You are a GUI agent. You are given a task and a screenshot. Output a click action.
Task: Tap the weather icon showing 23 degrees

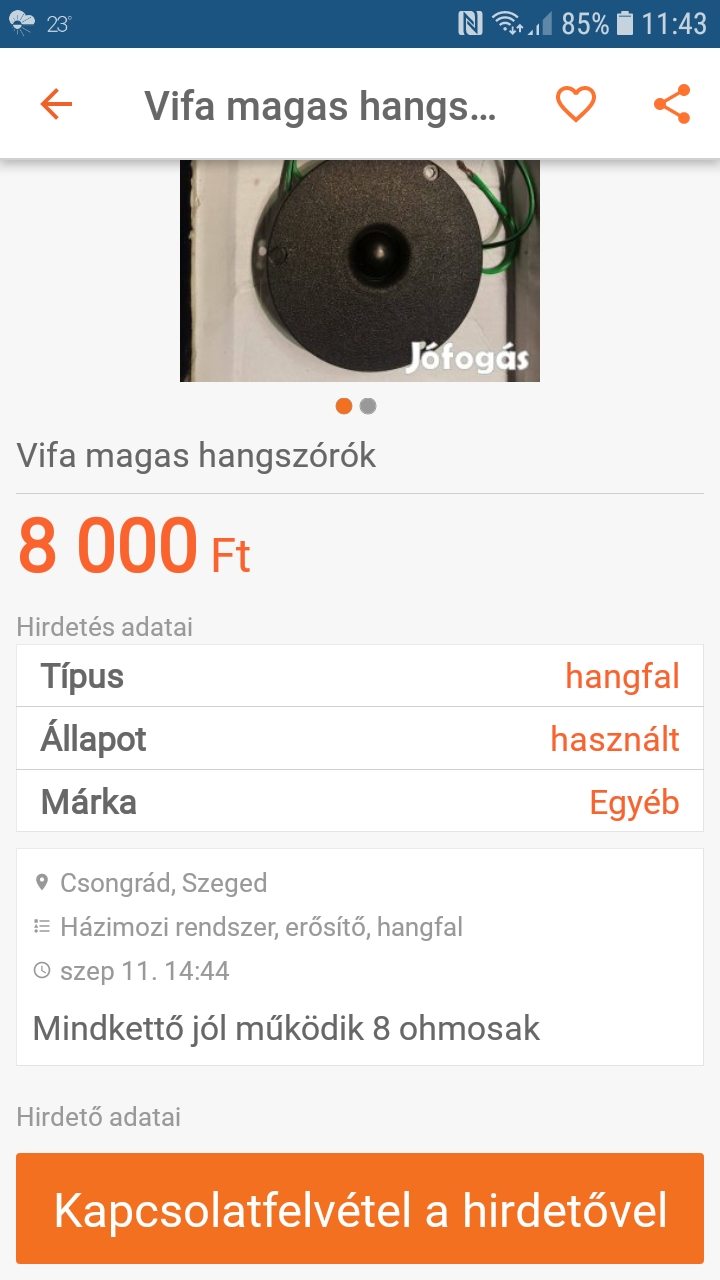click(x=24, y=21)
